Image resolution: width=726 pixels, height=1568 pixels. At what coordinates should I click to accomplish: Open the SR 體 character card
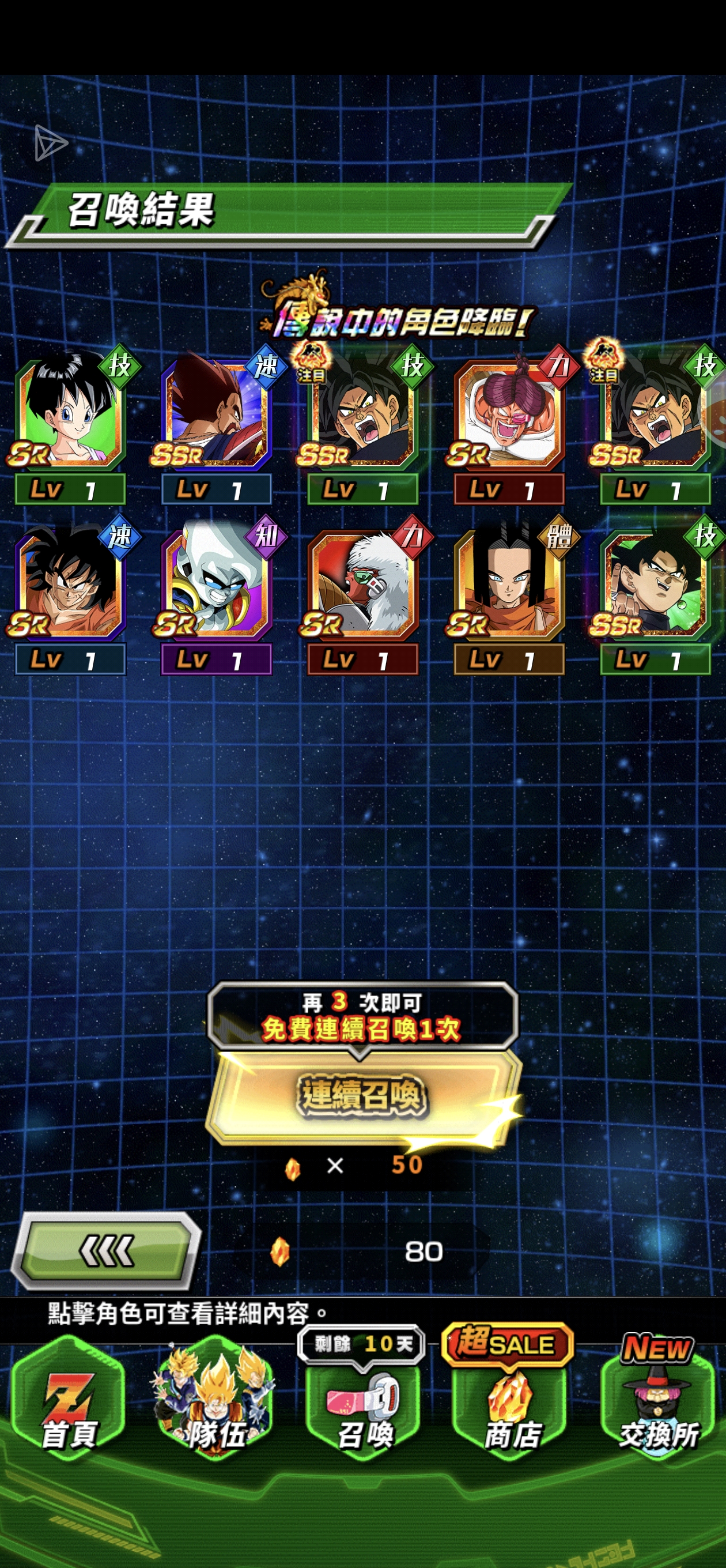(509, 586)
